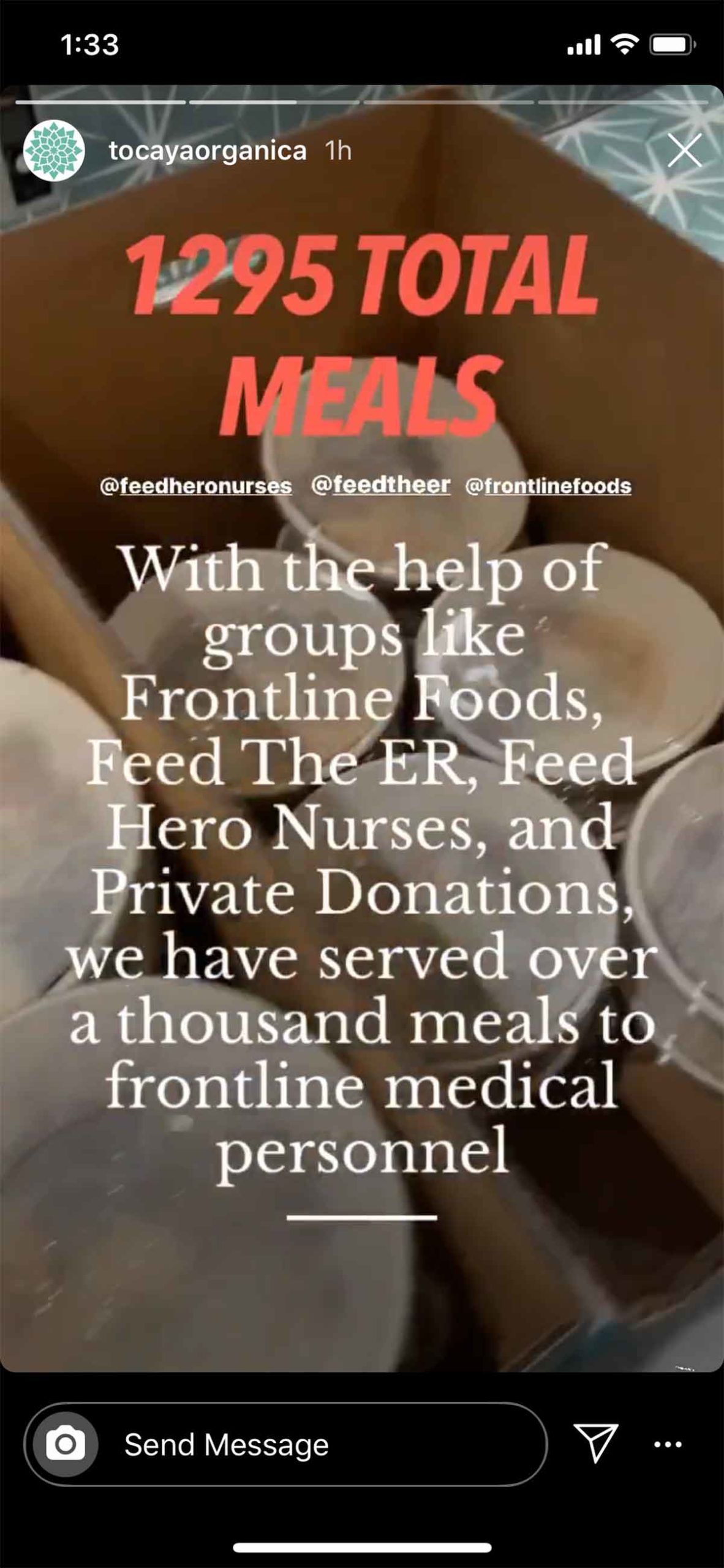Image resolution: width=724 pixels, height=1568 pixels.
Task: Share this story via paper plane
Action: coord(595,1443)
